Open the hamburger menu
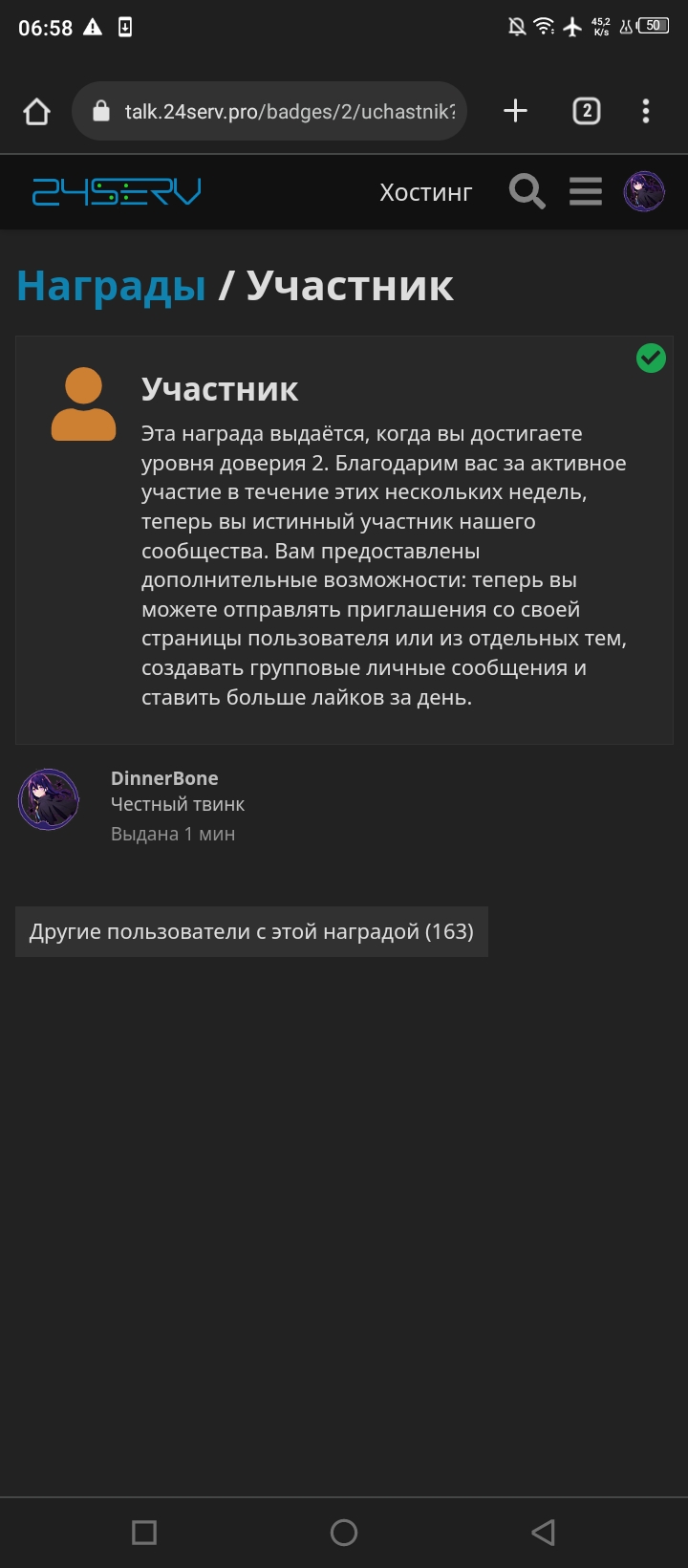 coord(586,192)
